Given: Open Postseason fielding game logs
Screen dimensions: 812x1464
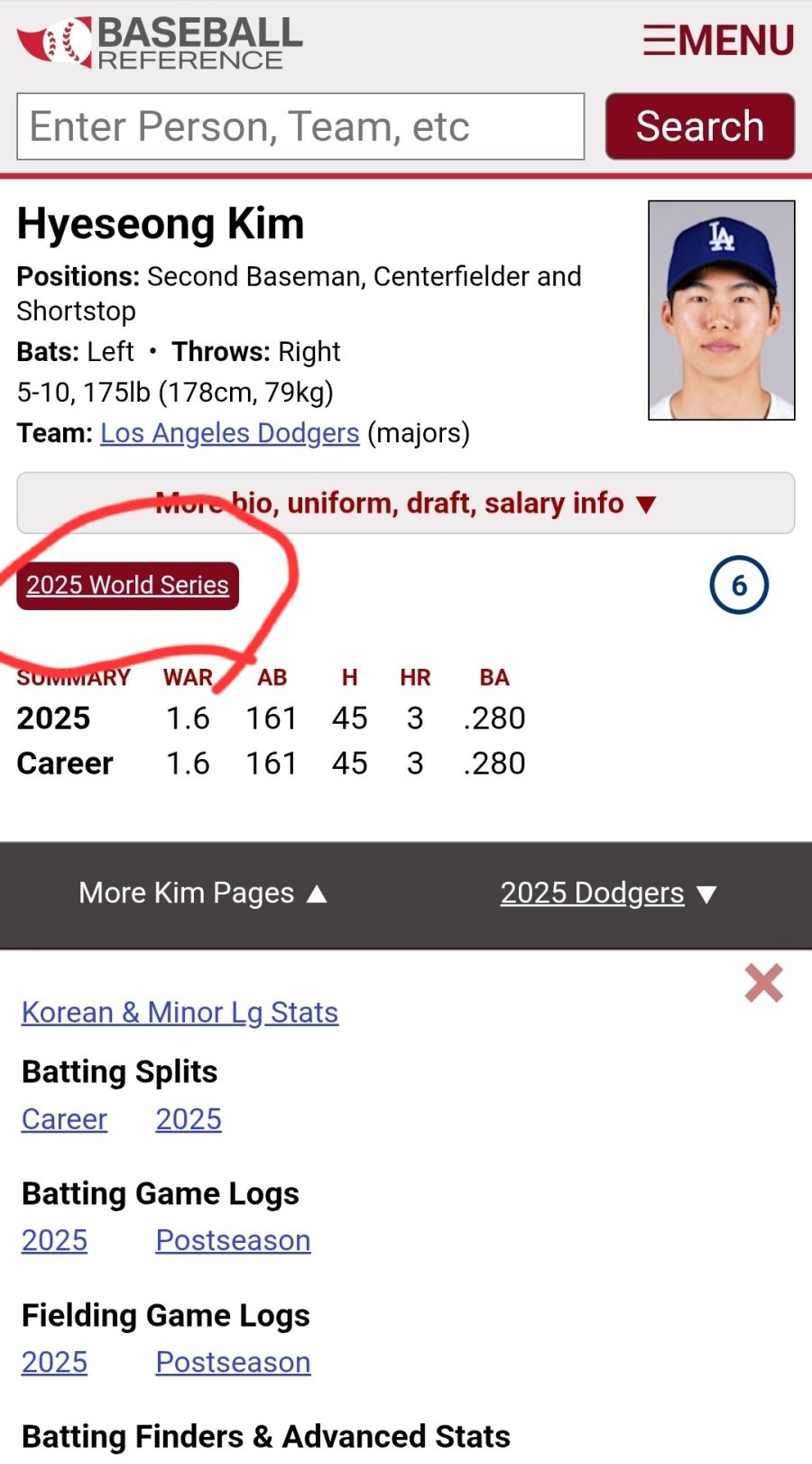Looking at the screenshot, I should [x=233, y=1363].
